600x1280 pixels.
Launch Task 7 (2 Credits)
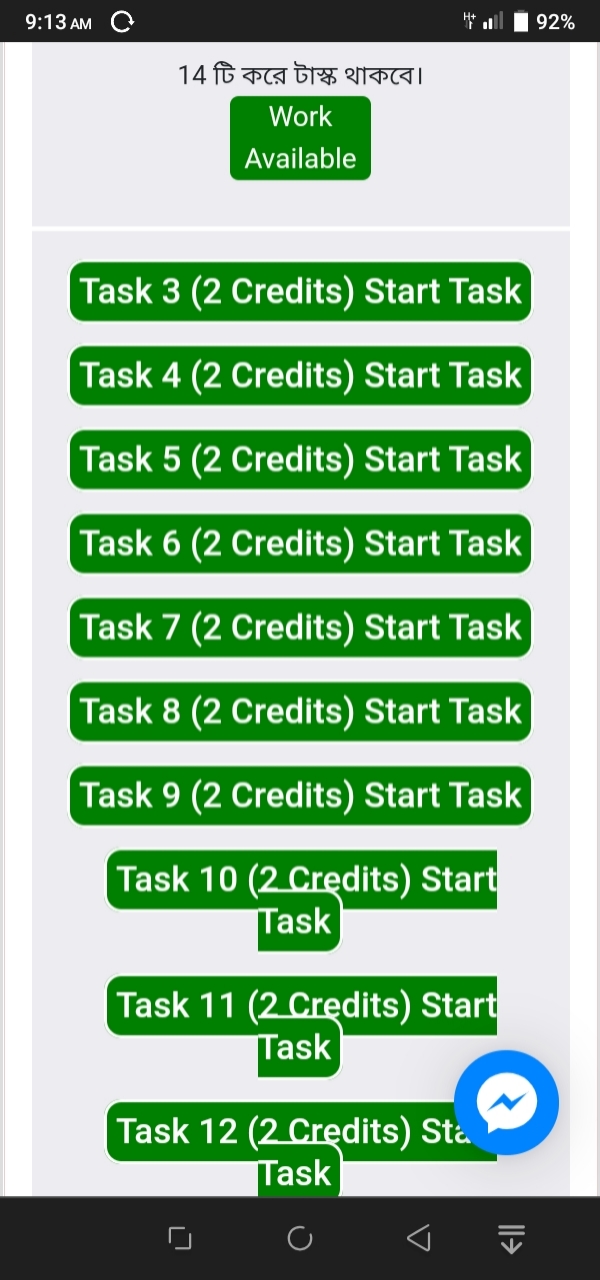[300, 628]
